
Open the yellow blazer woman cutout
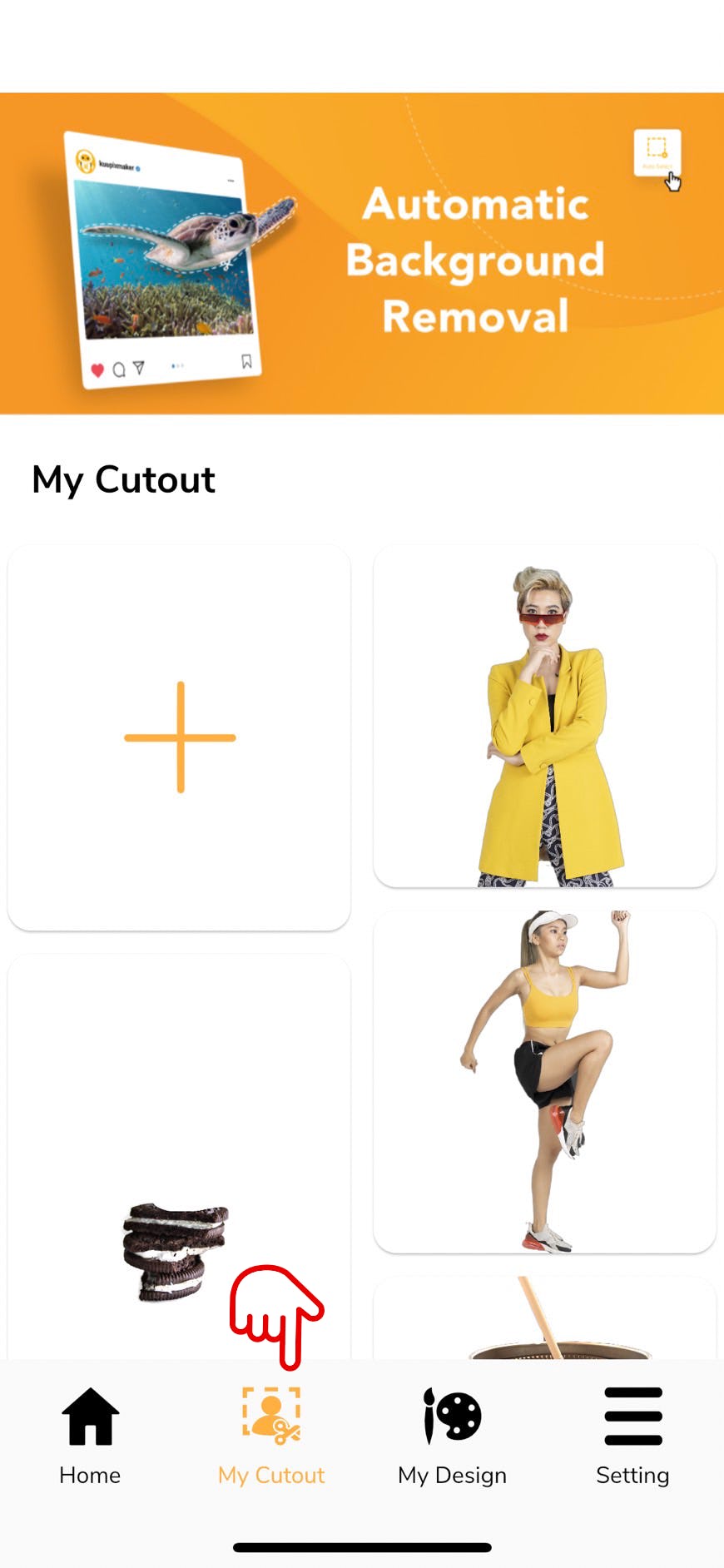(x=544, y=716)
